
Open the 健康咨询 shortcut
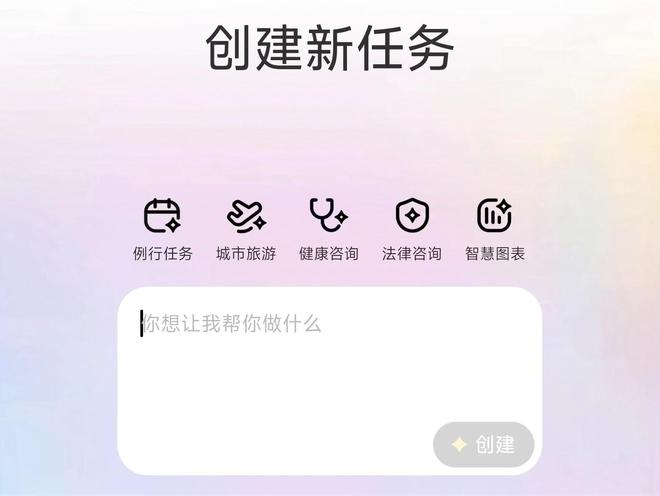(x=328, y=229)
